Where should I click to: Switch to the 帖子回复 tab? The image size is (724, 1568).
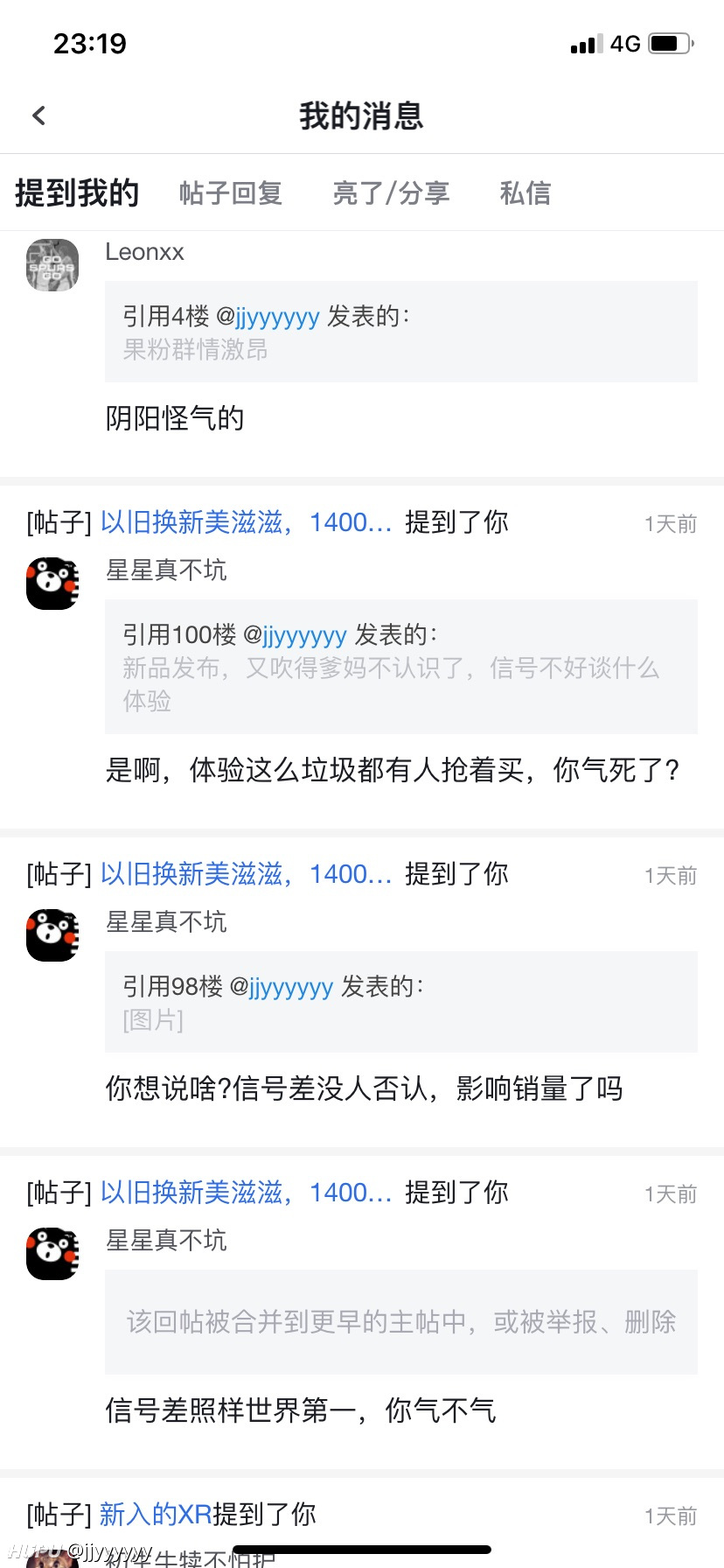tap(231, 192)
